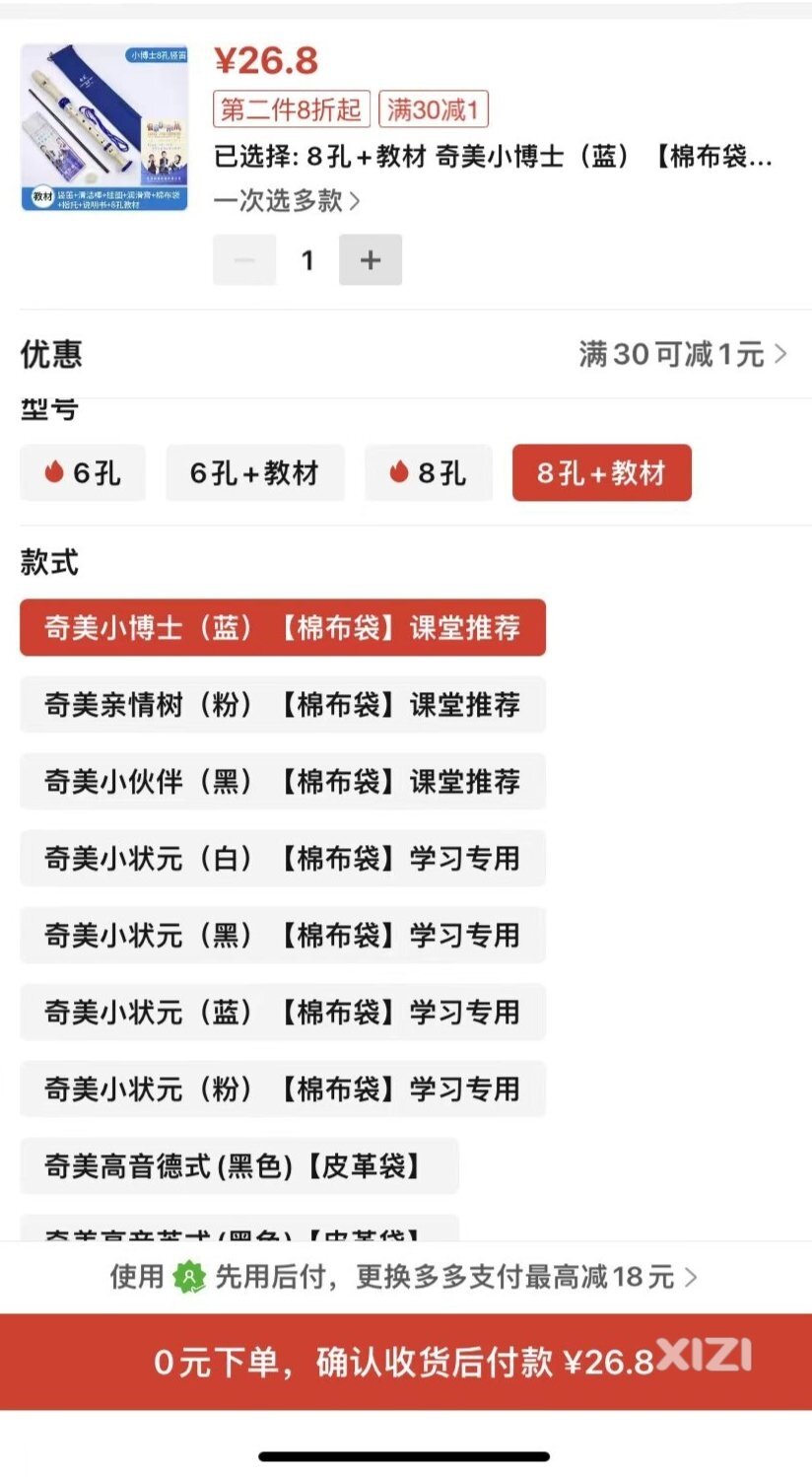Select 奇美小状元（白）style
This screenshot has width=812, height=1477.
[283, 858]
